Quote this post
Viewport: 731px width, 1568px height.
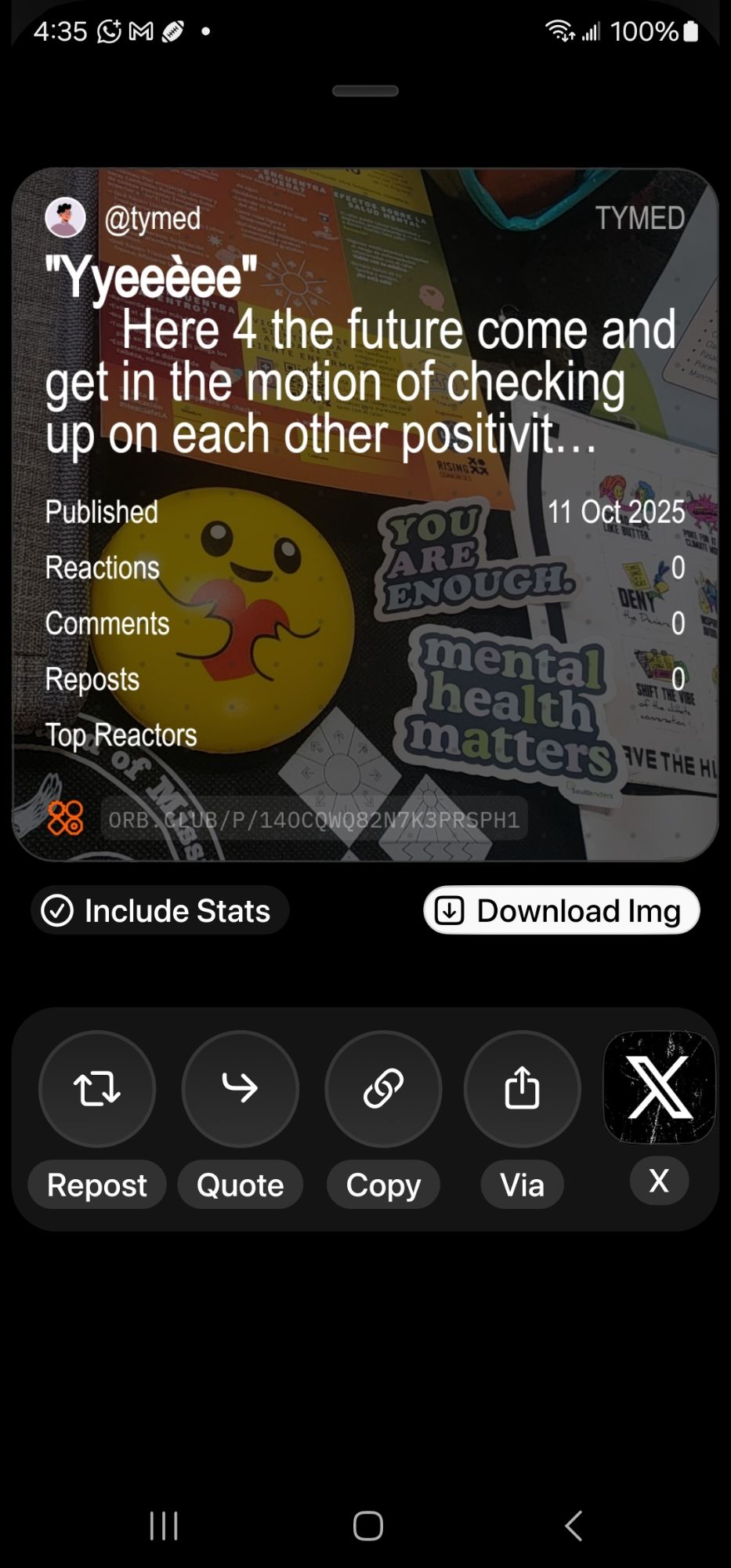click(x=240, y=1088)
